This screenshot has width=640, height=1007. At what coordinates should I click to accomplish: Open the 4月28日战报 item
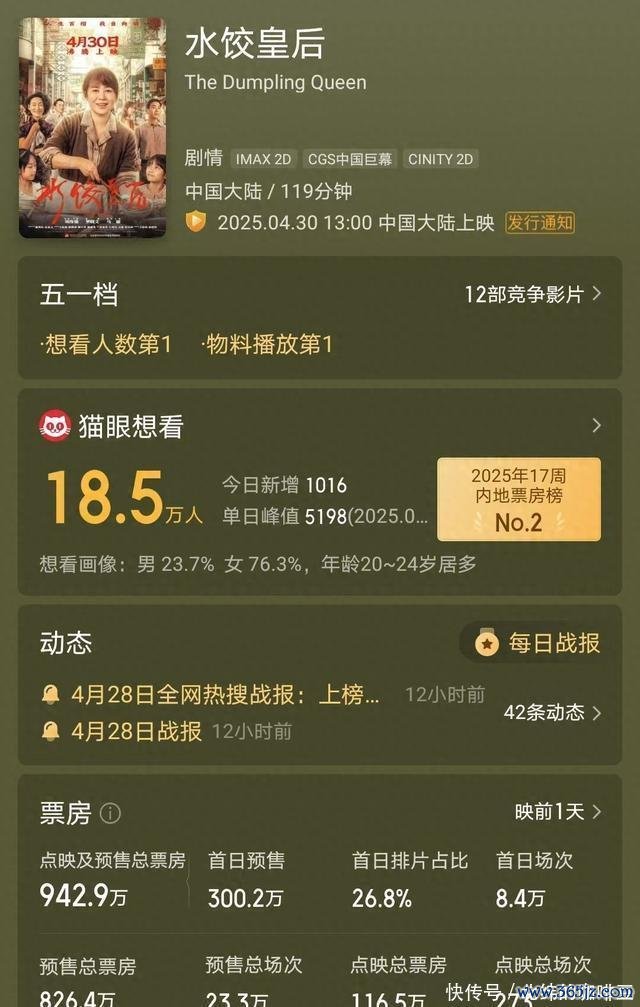point(136,731)
